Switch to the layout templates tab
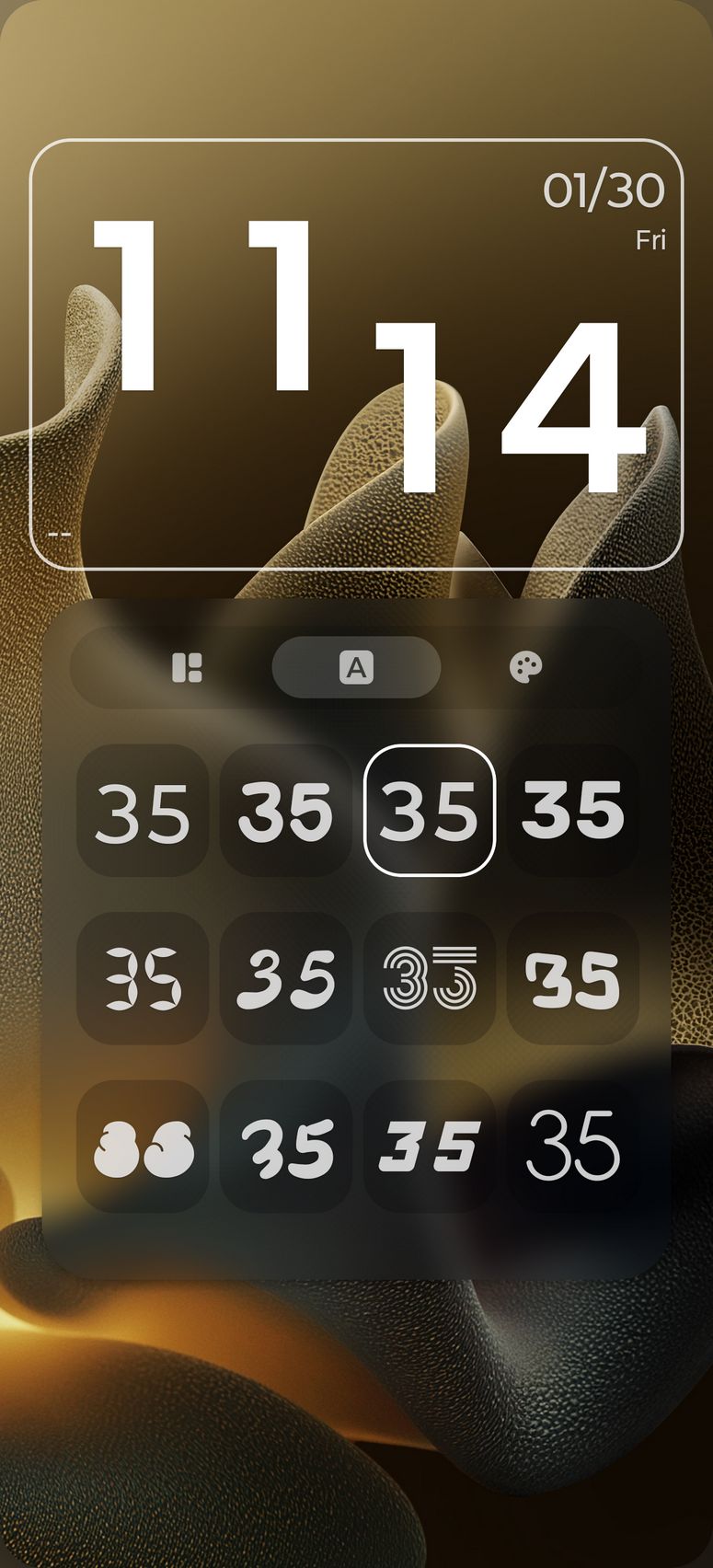The height and width of the screenshot is (1568, 713). tap(187, 667)
